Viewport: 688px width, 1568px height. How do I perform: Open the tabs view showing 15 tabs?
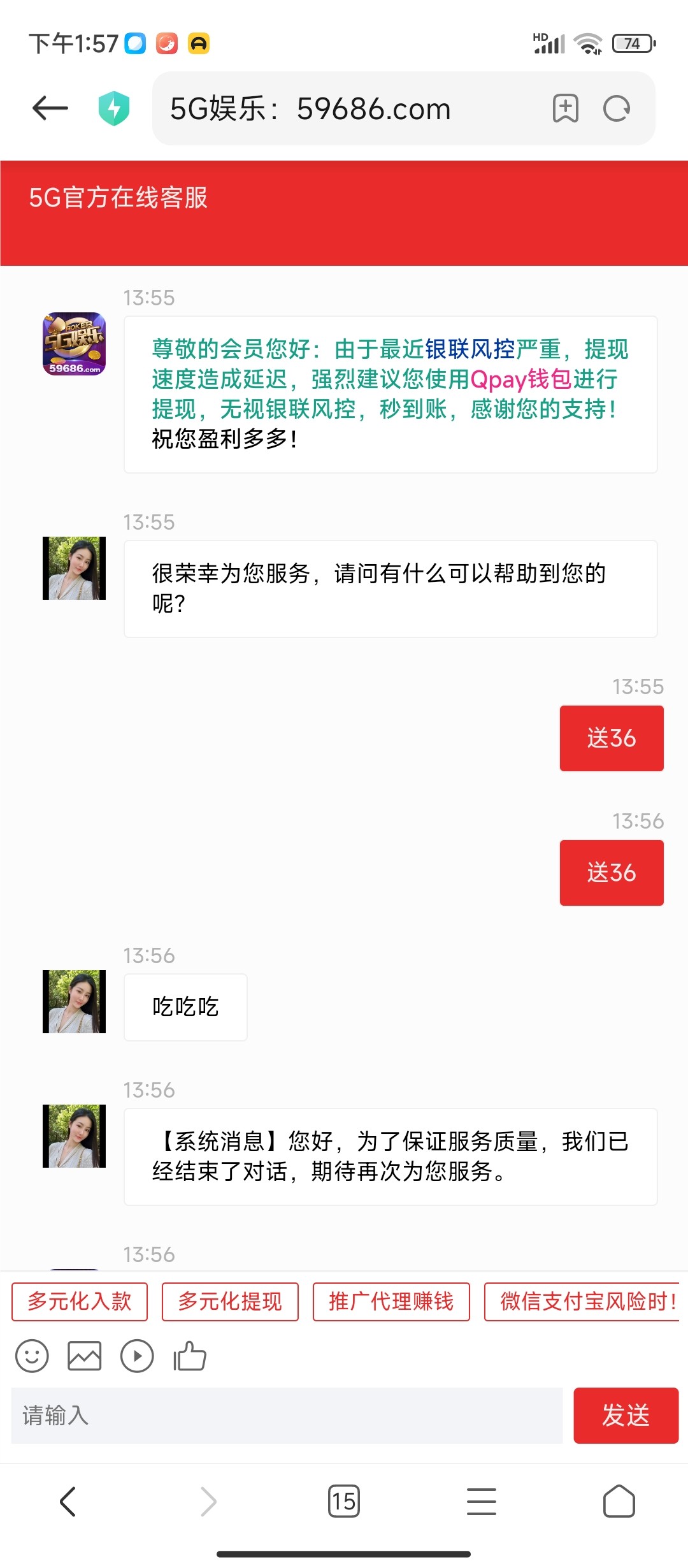344,1502
